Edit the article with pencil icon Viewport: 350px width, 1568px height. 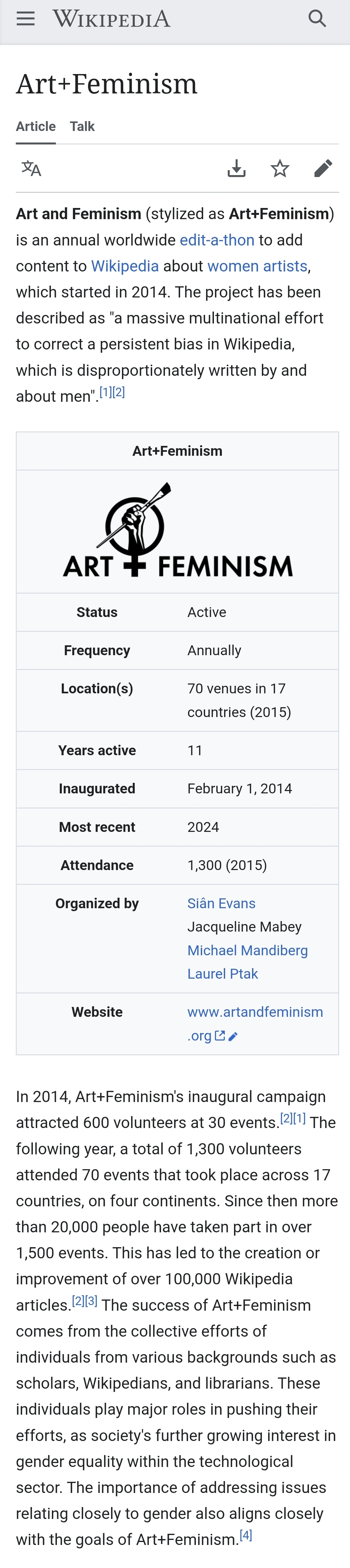[x=323, y=168]
